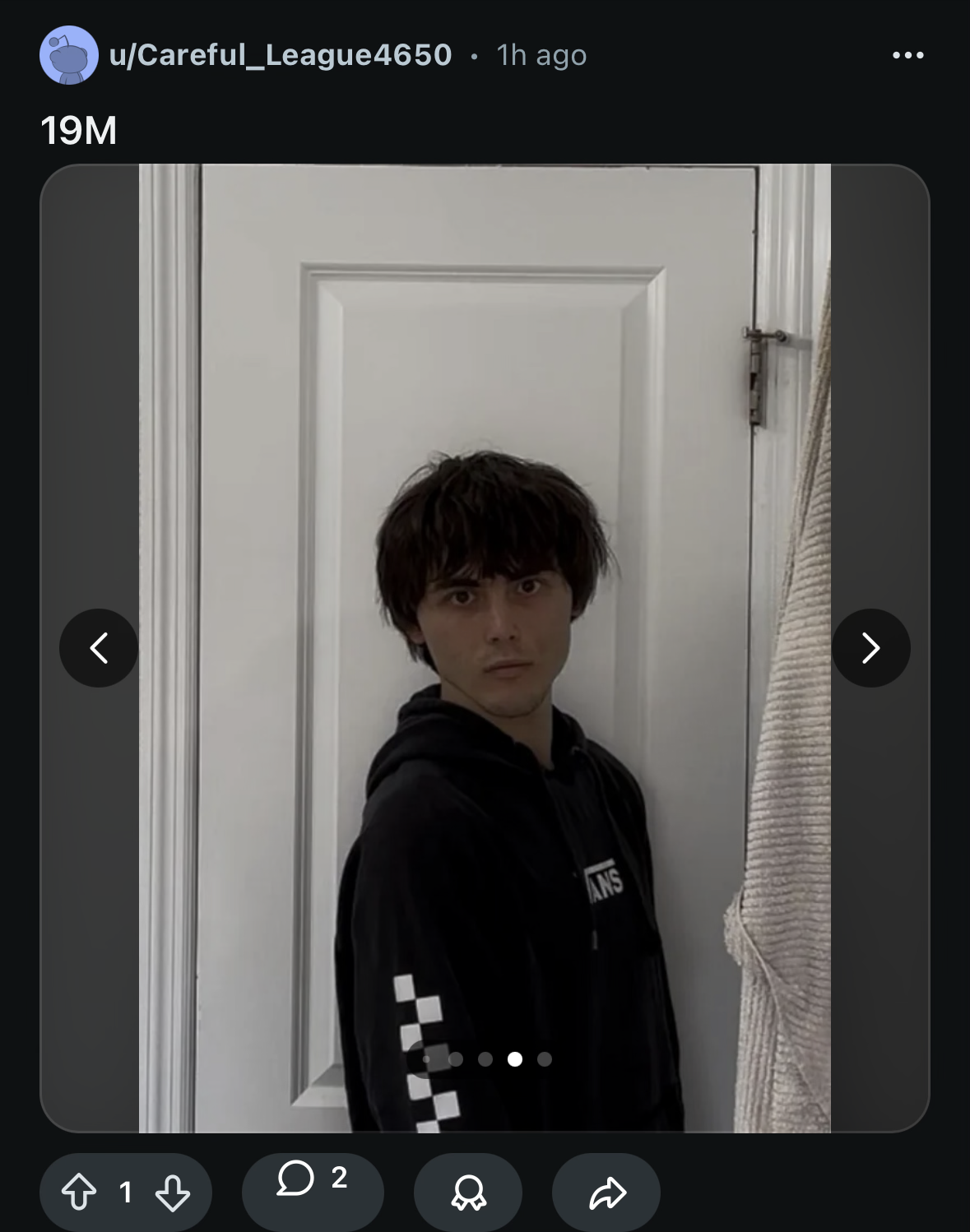Tap the user avatar icon
The height and width of the screenshot is (1232, 970).
pos(69,55)
